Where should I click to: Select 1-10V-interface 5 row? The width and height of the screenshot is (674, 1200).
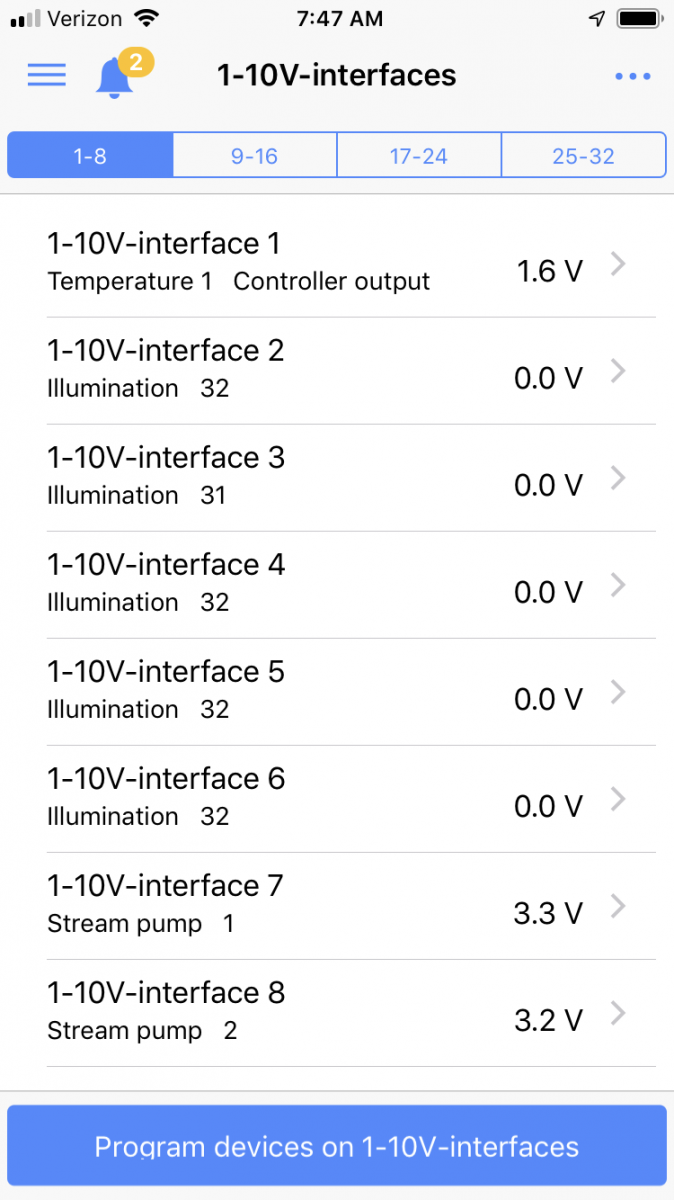coord(336,692)
